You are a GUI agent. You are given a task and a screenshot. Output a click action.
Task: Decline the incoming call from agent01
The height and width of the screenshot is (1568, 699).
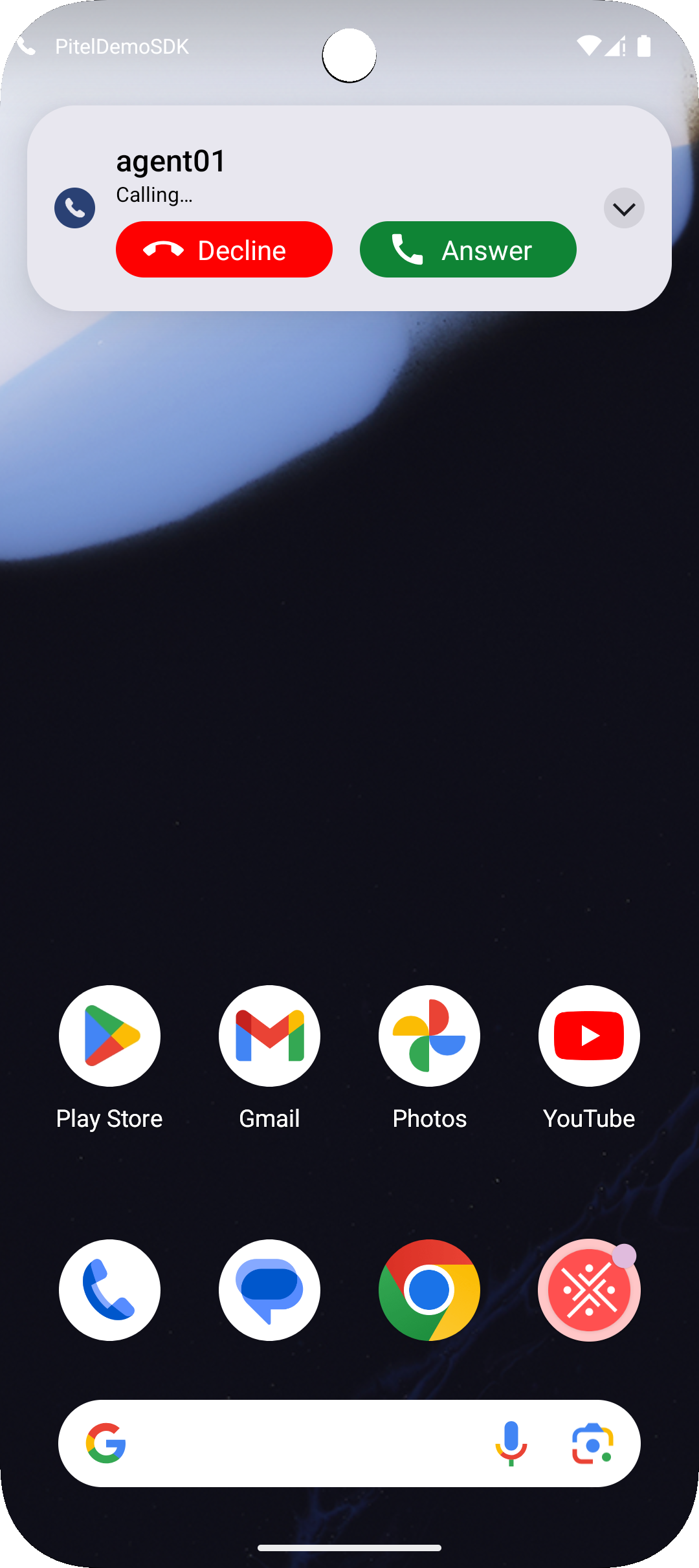point(224,250)
